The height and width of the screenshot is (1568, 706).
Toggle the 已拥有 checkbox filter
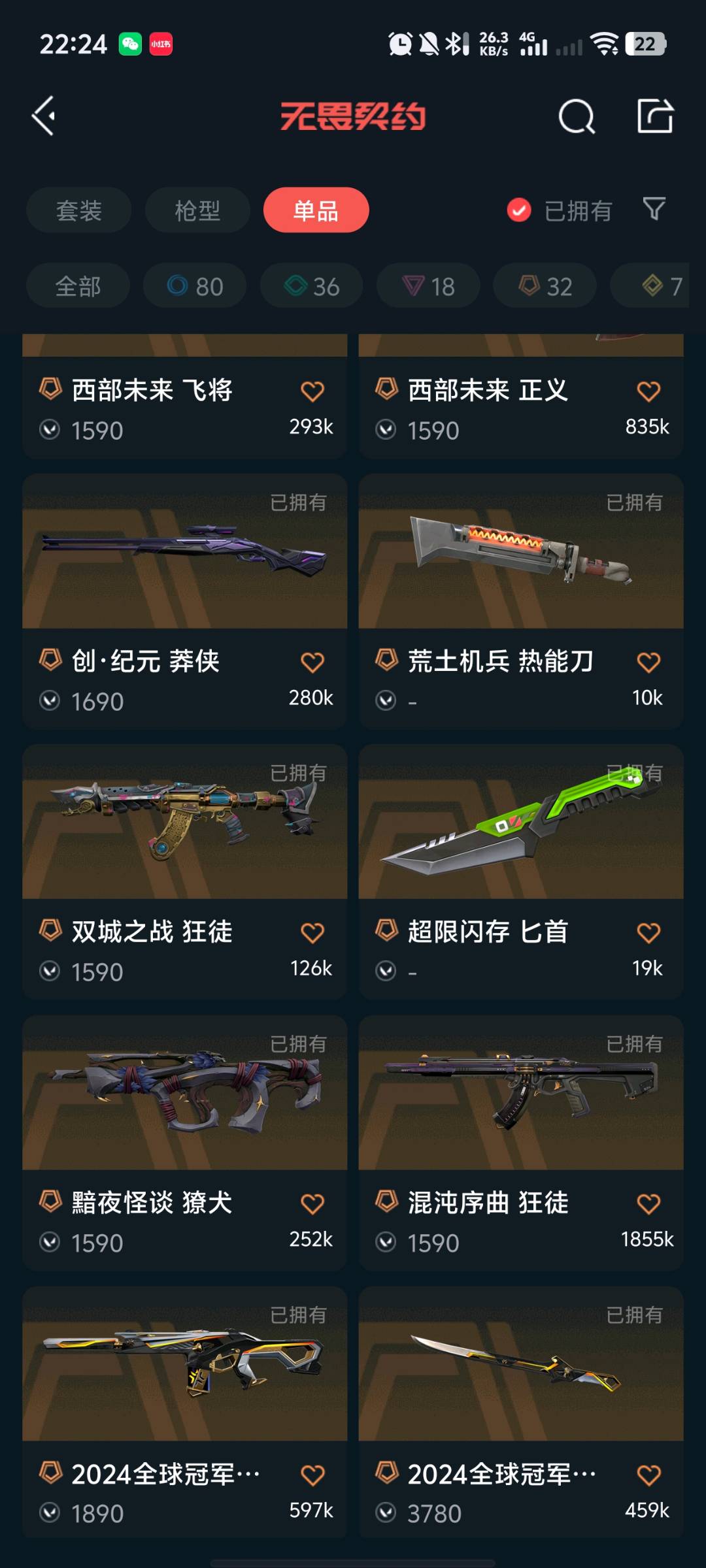coord(519,210)
